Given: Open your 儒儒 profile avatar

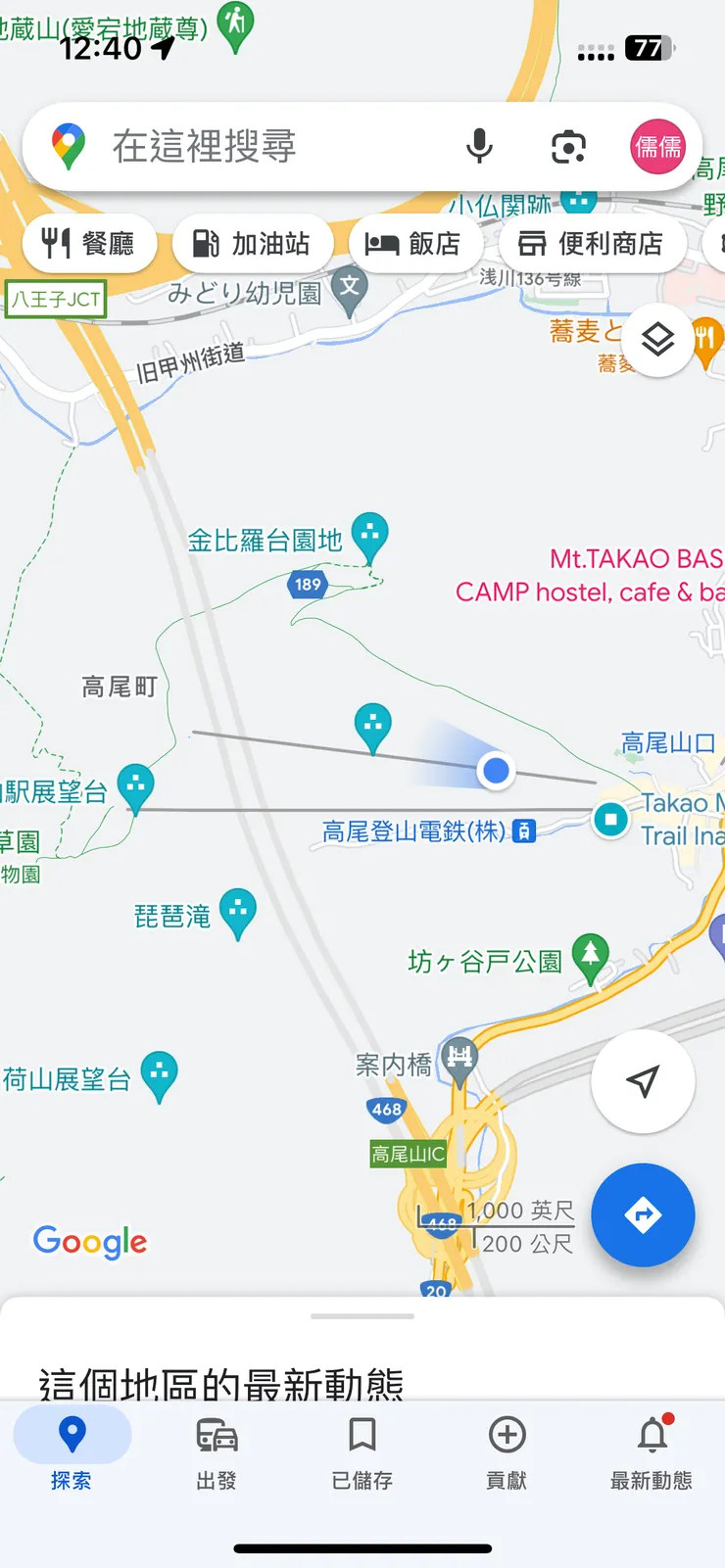Looking at the screenshot, I should [657, 147].
